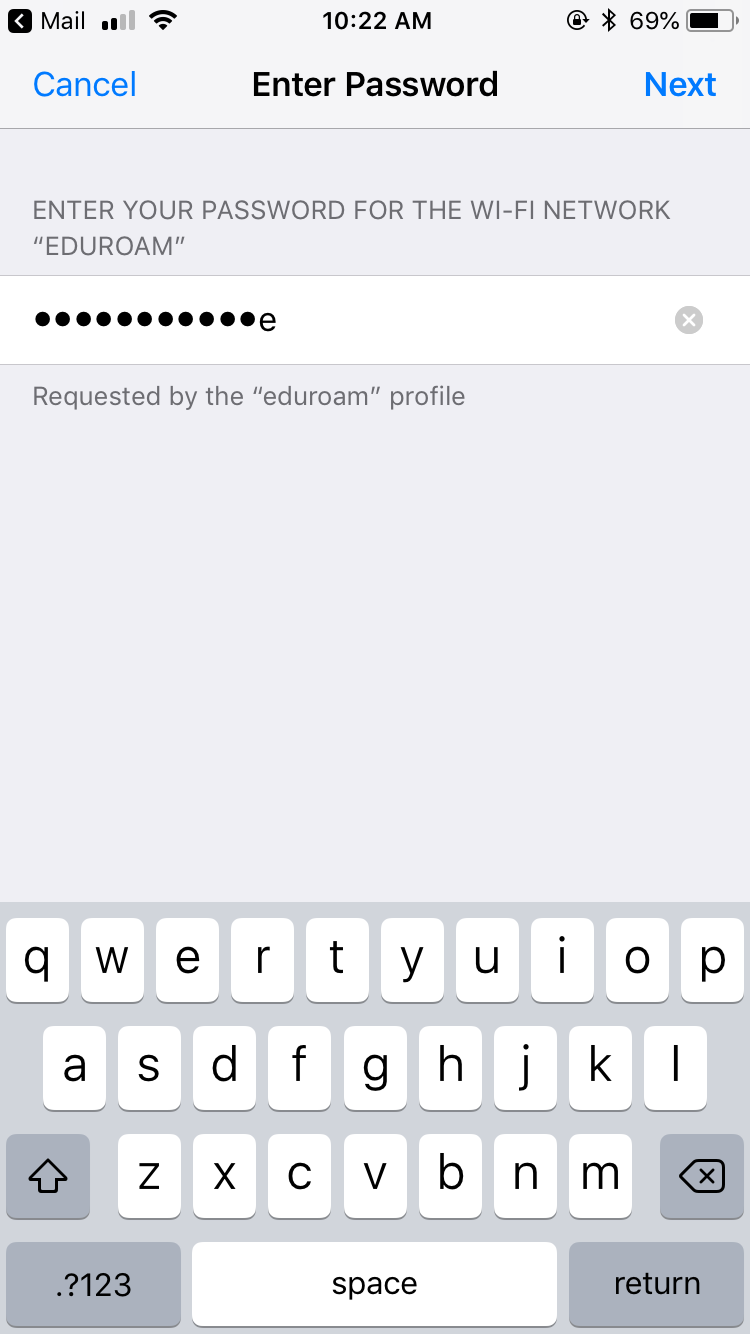The image size is (750, 1334).
Task: Cancel entering the password
Action: (x=84, y=85)
